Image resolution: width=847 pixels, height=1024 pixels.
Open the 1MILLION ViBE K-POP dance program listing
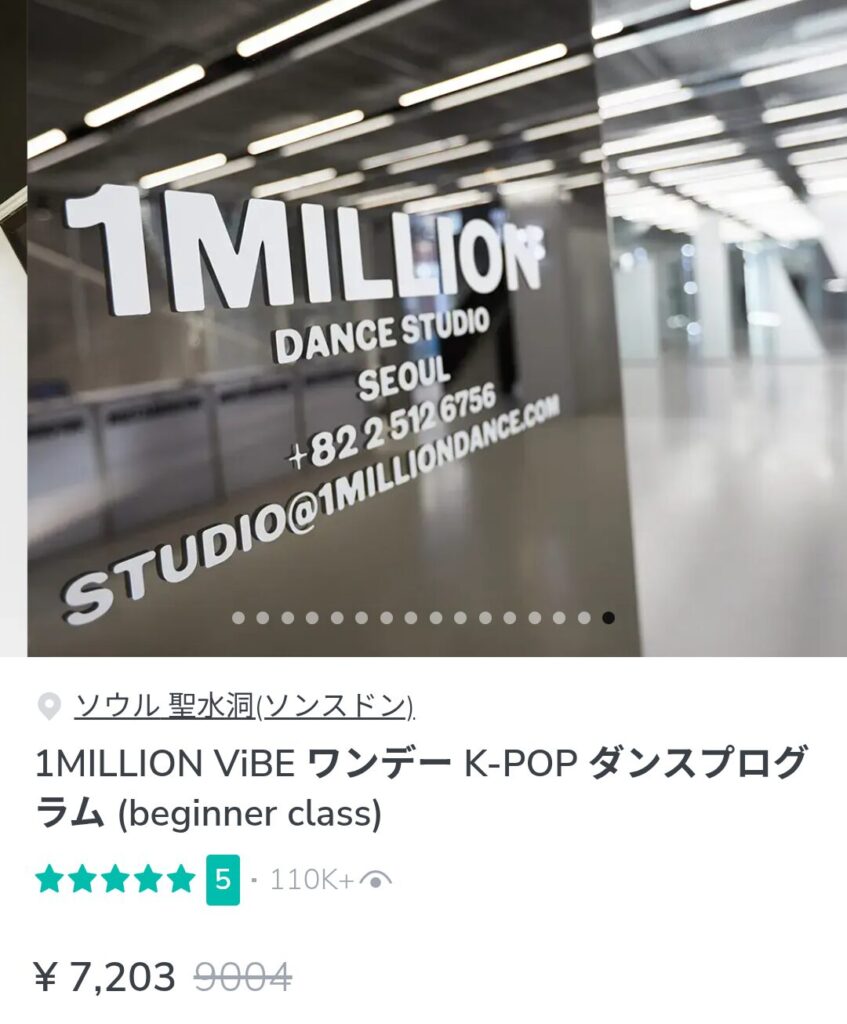(420, 788)
